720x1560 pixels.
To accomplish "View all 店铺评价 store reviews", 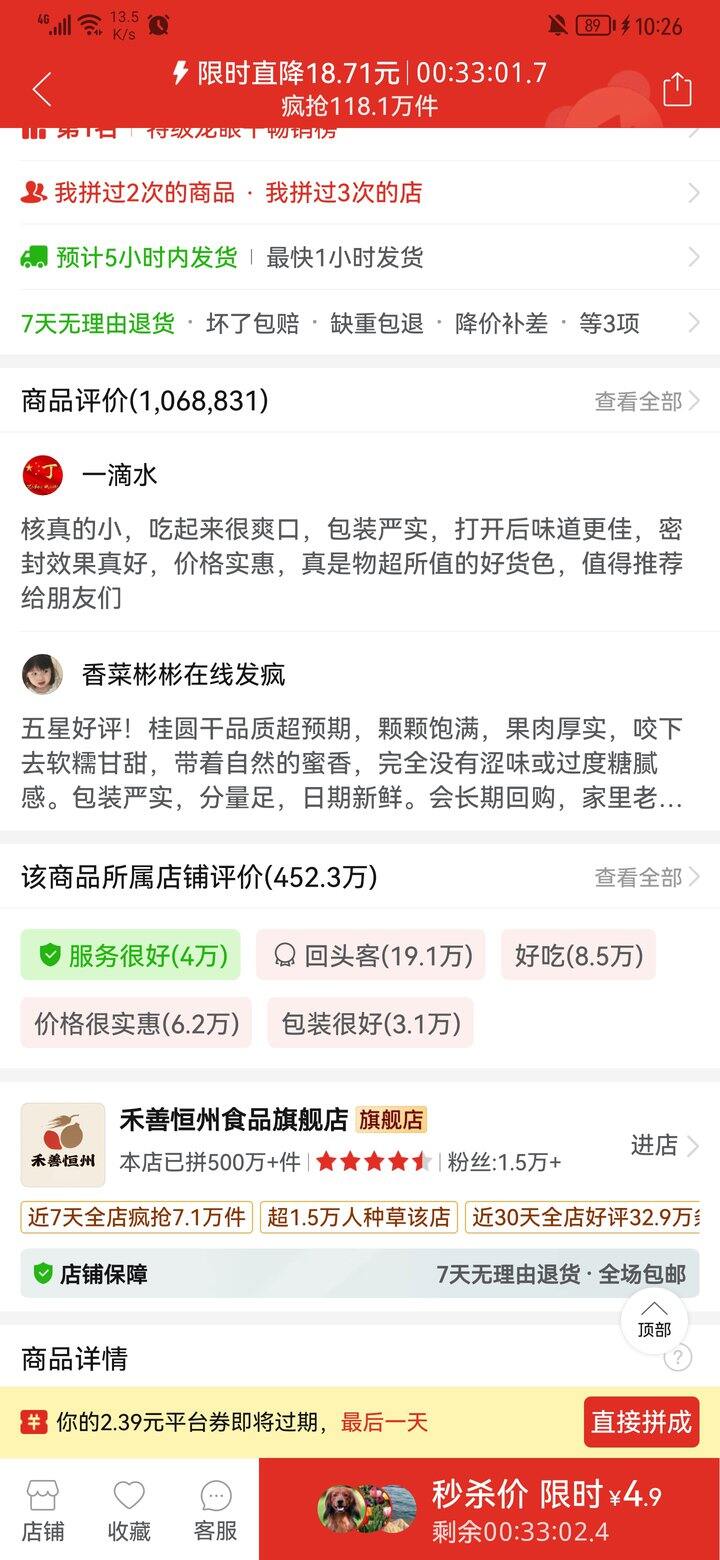I will 646,877.
